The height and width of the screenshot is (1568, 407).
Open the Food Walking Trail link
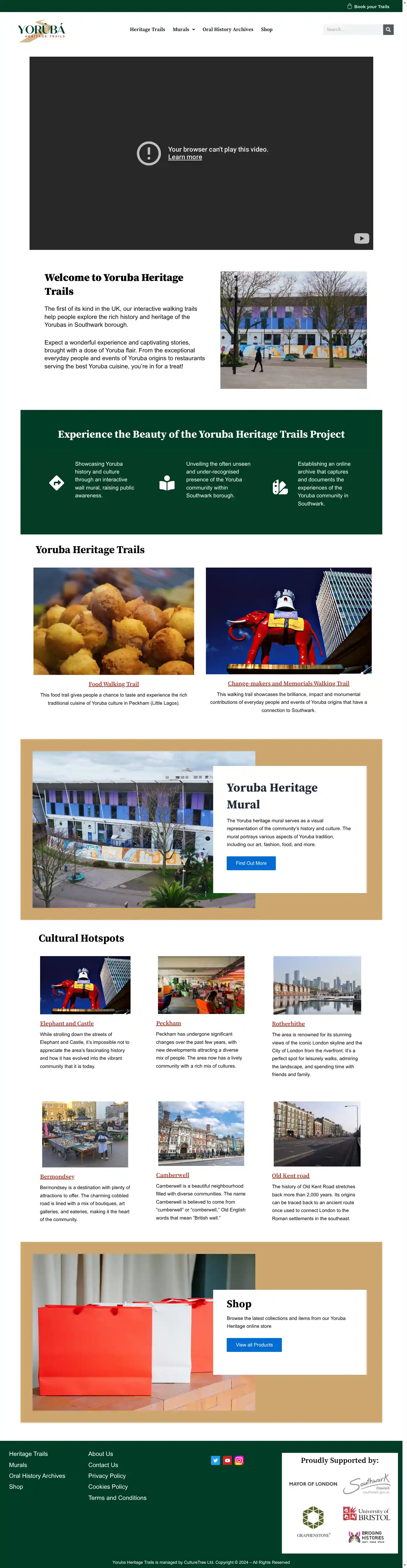[114, 684]
